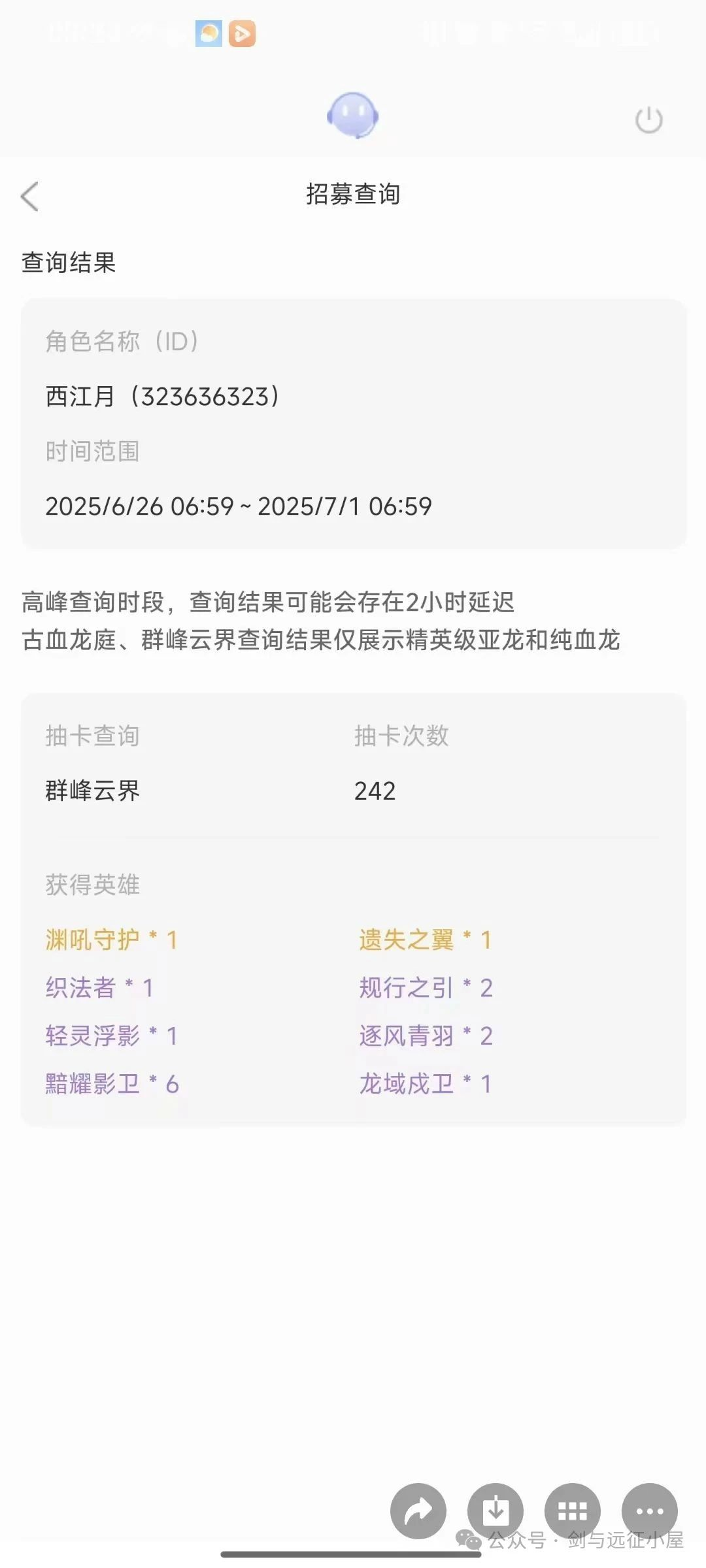Open the three-dot more options menu

[x=650, y=1511]
